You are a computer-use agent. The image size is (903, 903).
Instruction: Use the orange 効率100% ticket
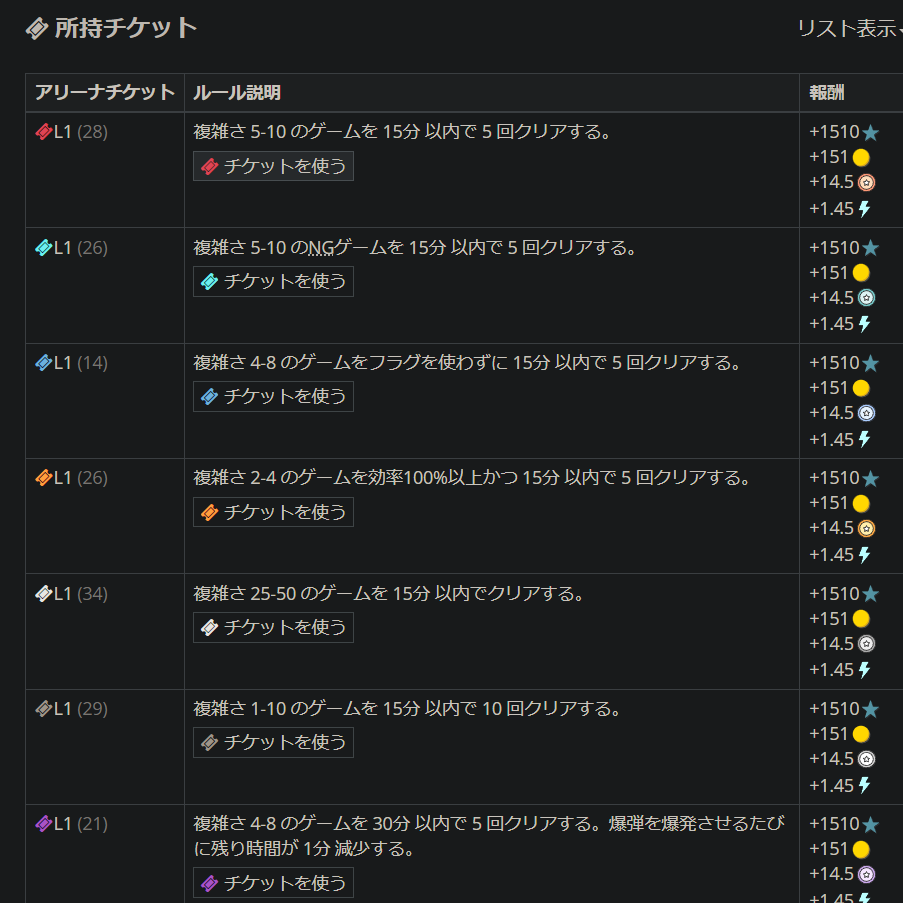click(x=273, y=512)
